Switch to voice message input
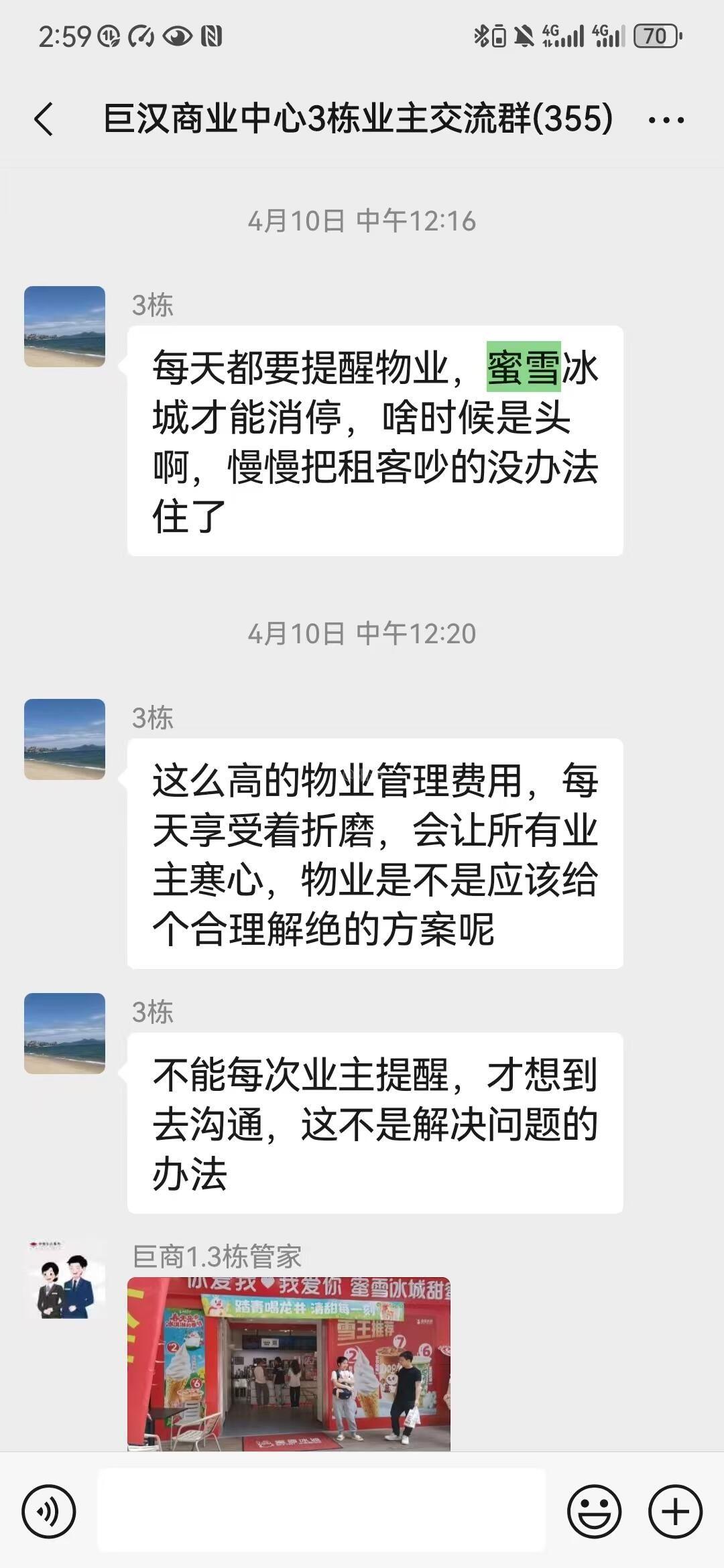Image resolution: width=724 pixels, height=1568 pixels. coord(49,1512)
